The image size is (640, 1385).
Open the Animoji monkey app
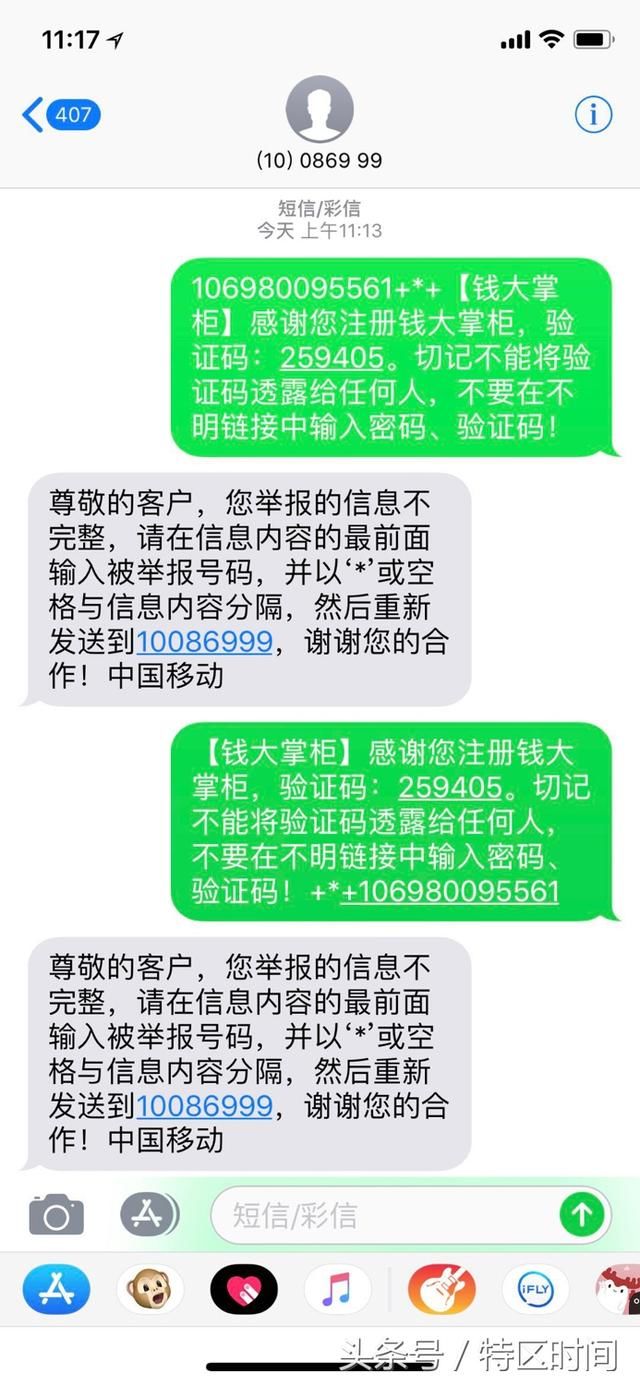pos(150,1290)
